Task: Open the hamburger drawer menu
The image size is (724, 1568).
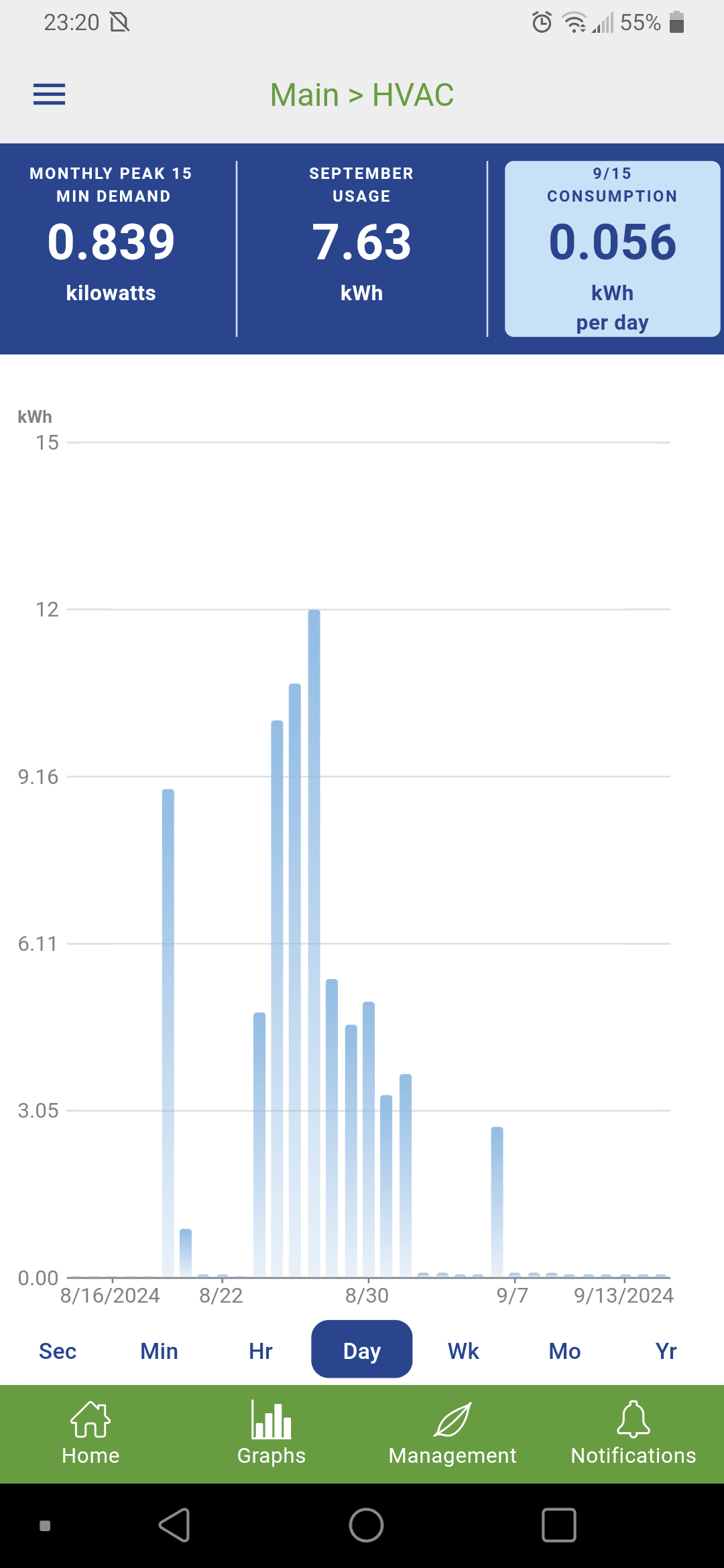Action: [x=49, y=94]
